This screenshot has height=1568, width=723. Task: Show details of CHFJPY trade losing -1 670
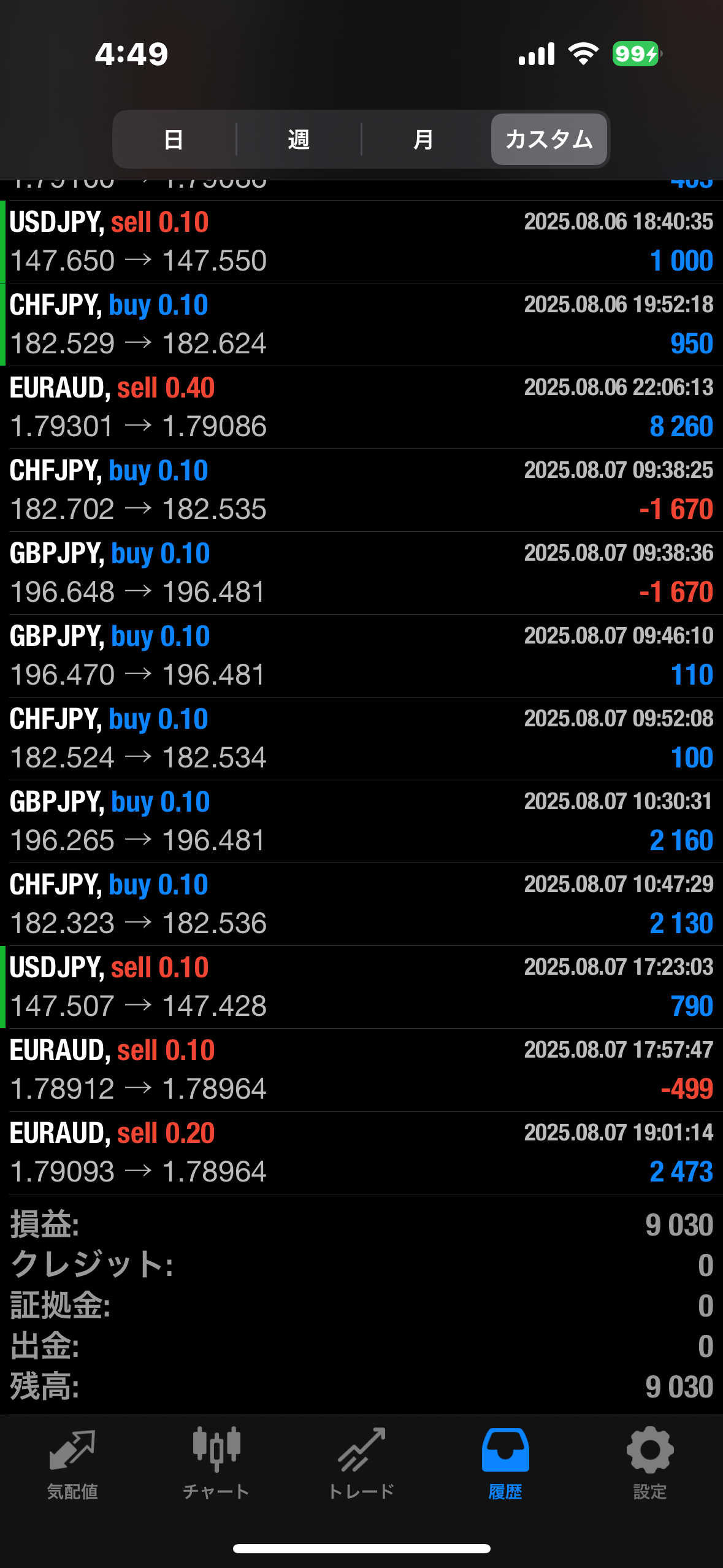(361, 490)
